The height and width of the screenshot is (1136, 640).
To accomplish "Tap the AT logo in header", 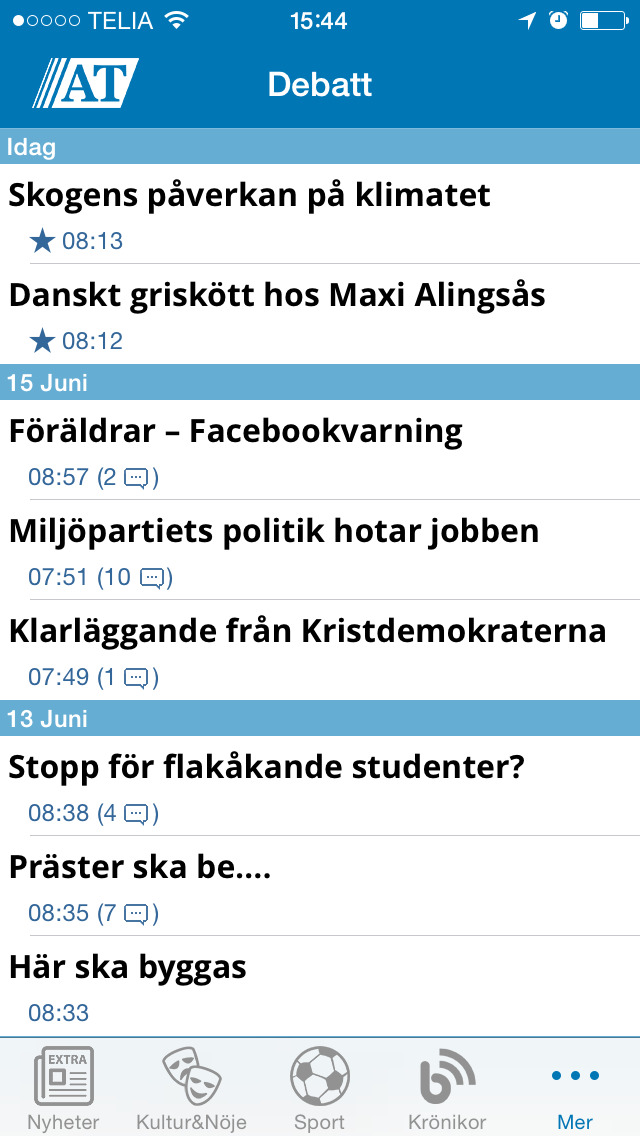I will (x=86, y=83).
